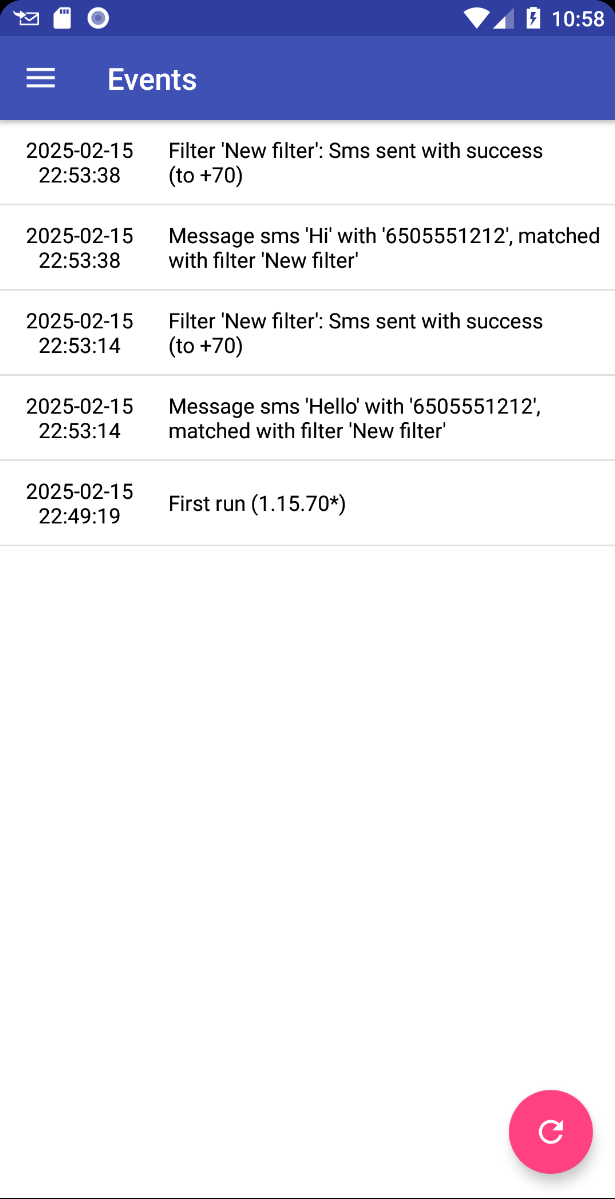View the event for message 'Hello'

pos(308,418)
